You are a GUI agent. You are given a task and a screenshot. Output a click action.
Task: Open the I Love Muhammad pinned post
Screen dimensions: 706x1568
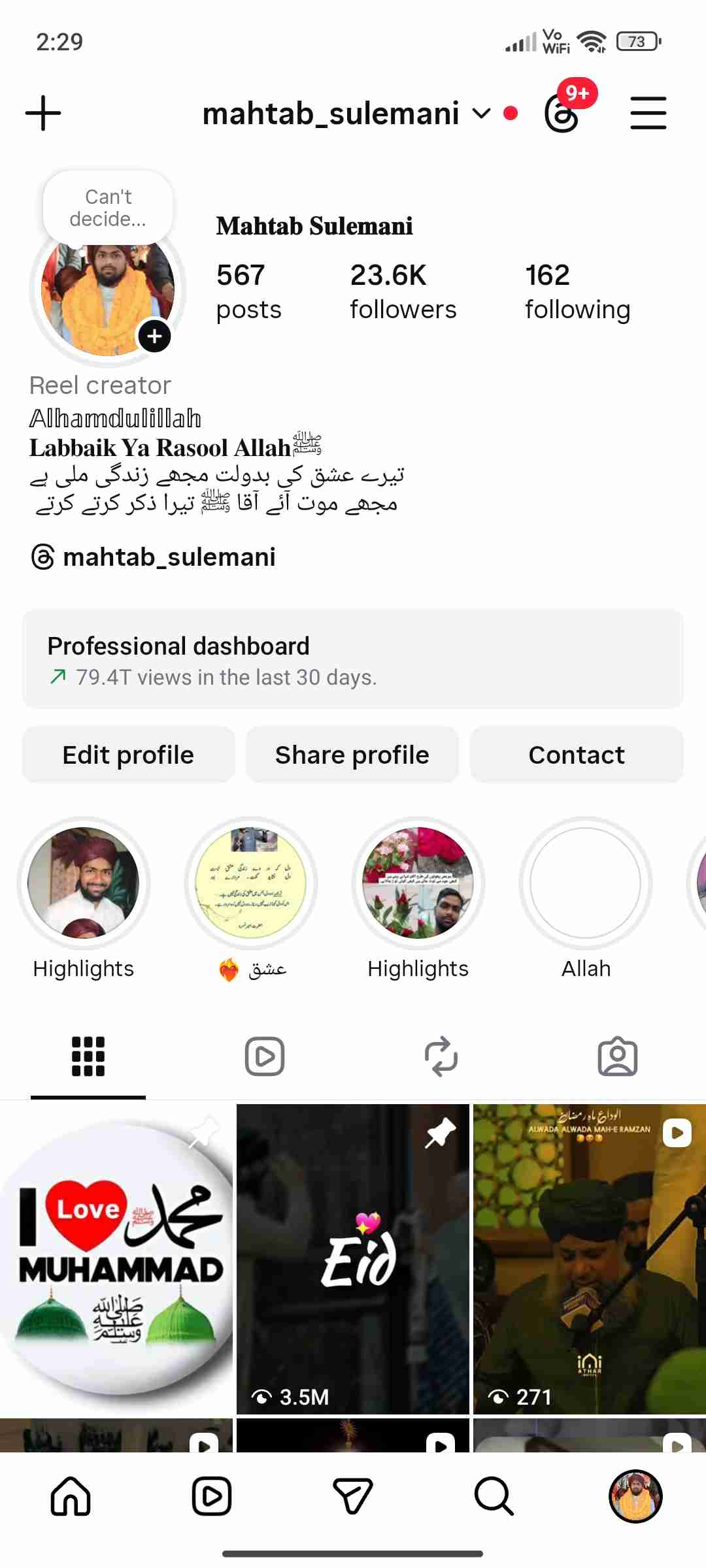pyautogui.click(x=116, y=1259)
